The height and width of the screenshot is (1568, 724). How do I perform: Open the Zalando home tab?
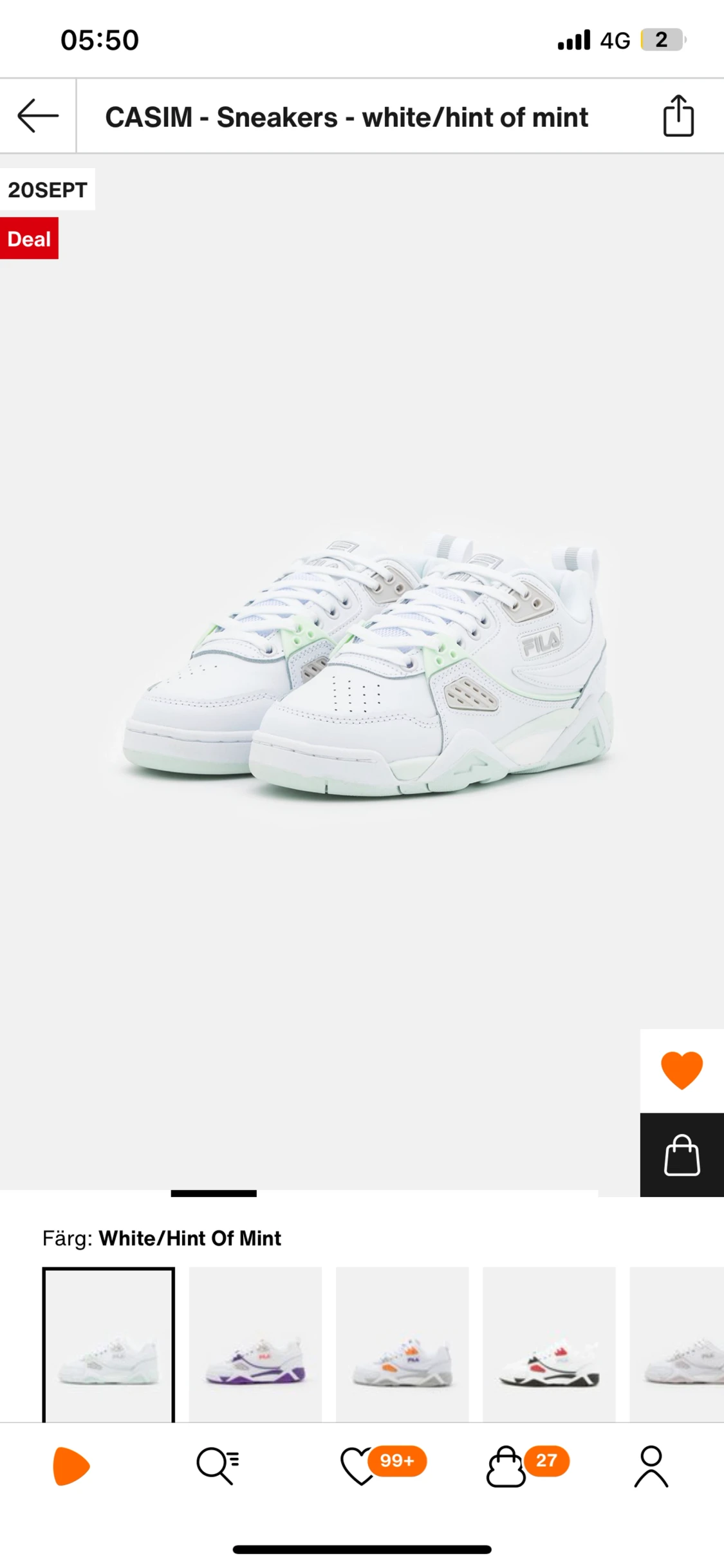[71, 1466]
